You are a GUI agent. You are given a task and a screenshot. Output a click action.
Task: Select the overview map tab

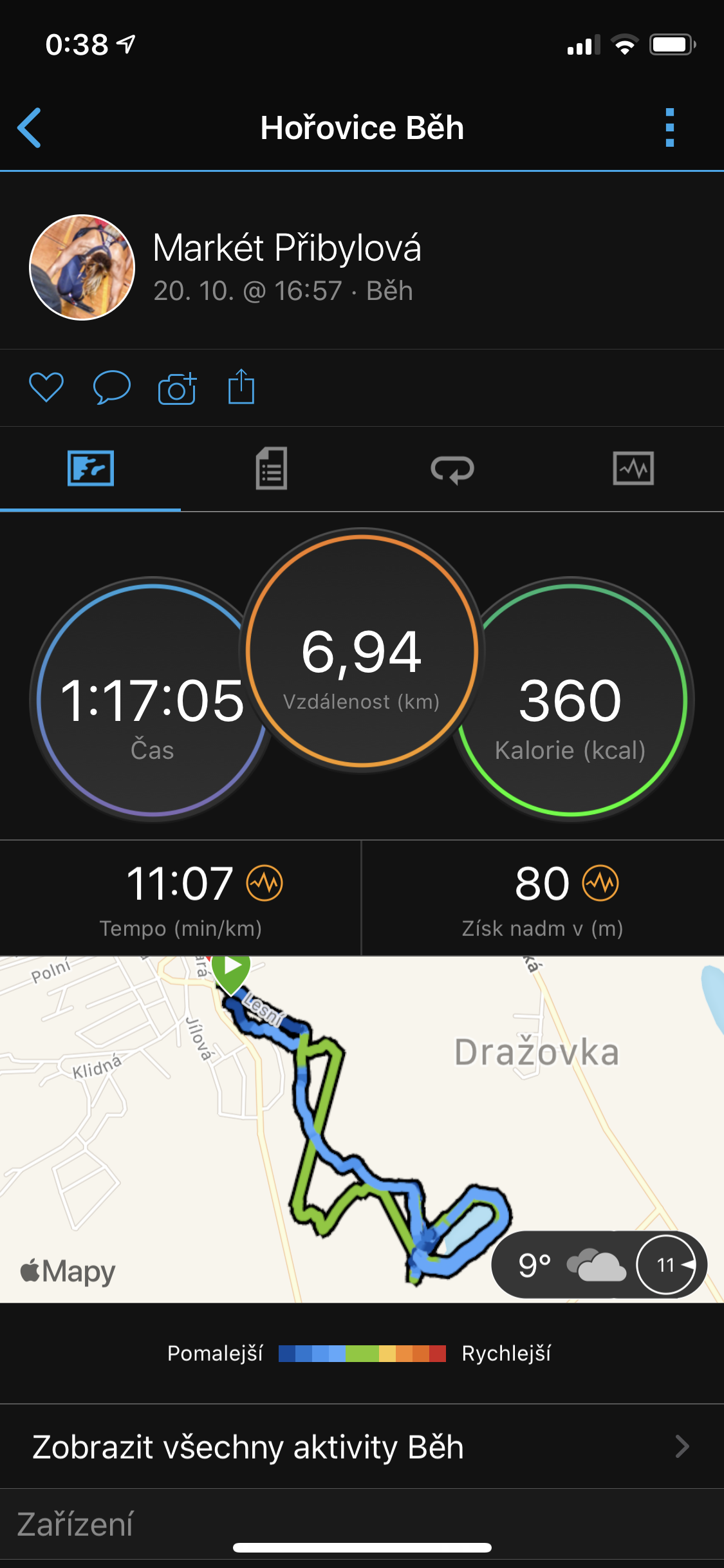click(91, 468)
